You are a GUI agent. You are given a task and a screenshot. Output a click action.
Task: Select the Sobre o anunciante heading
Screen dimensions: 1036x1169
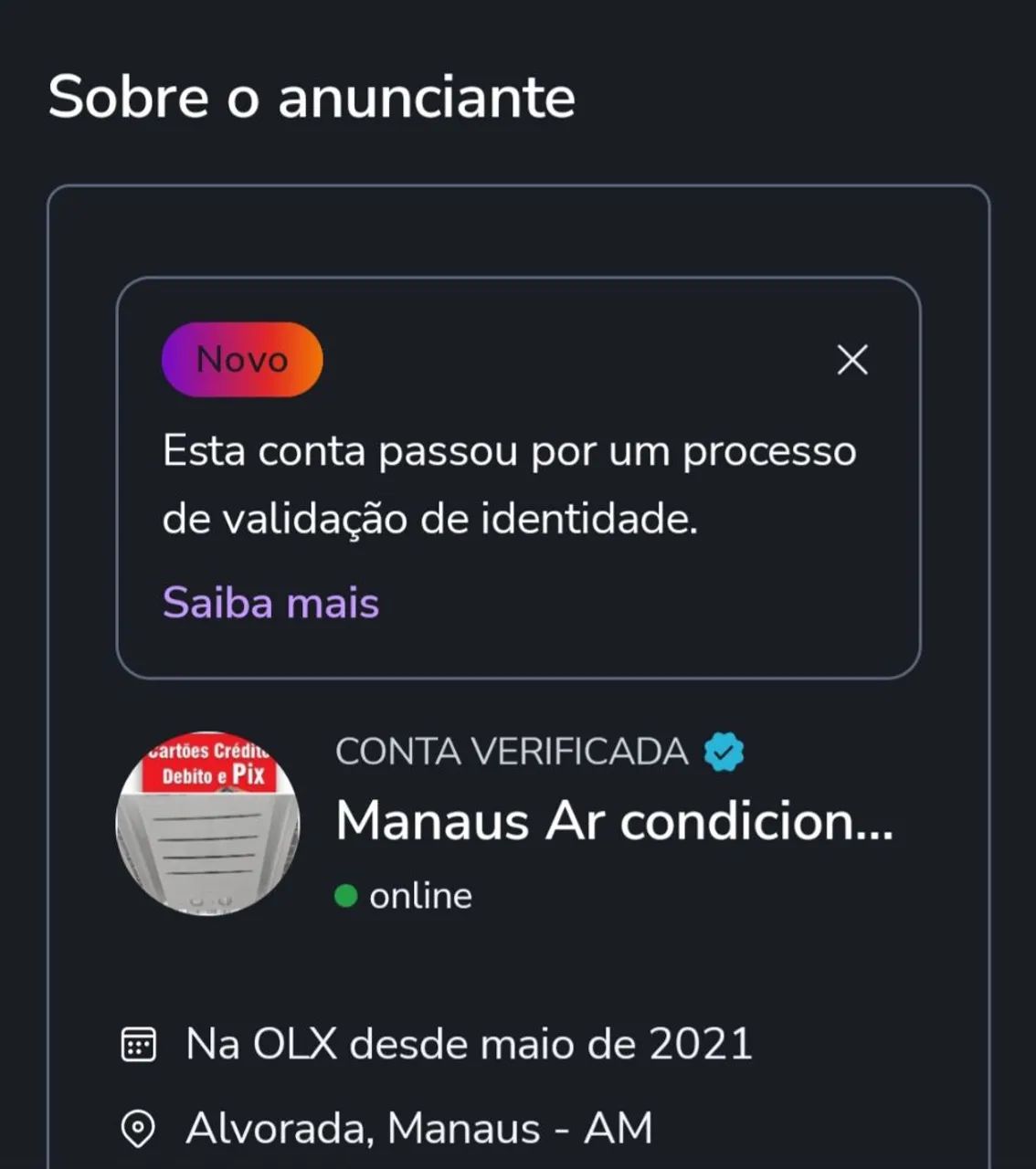(x=311, y=95)
